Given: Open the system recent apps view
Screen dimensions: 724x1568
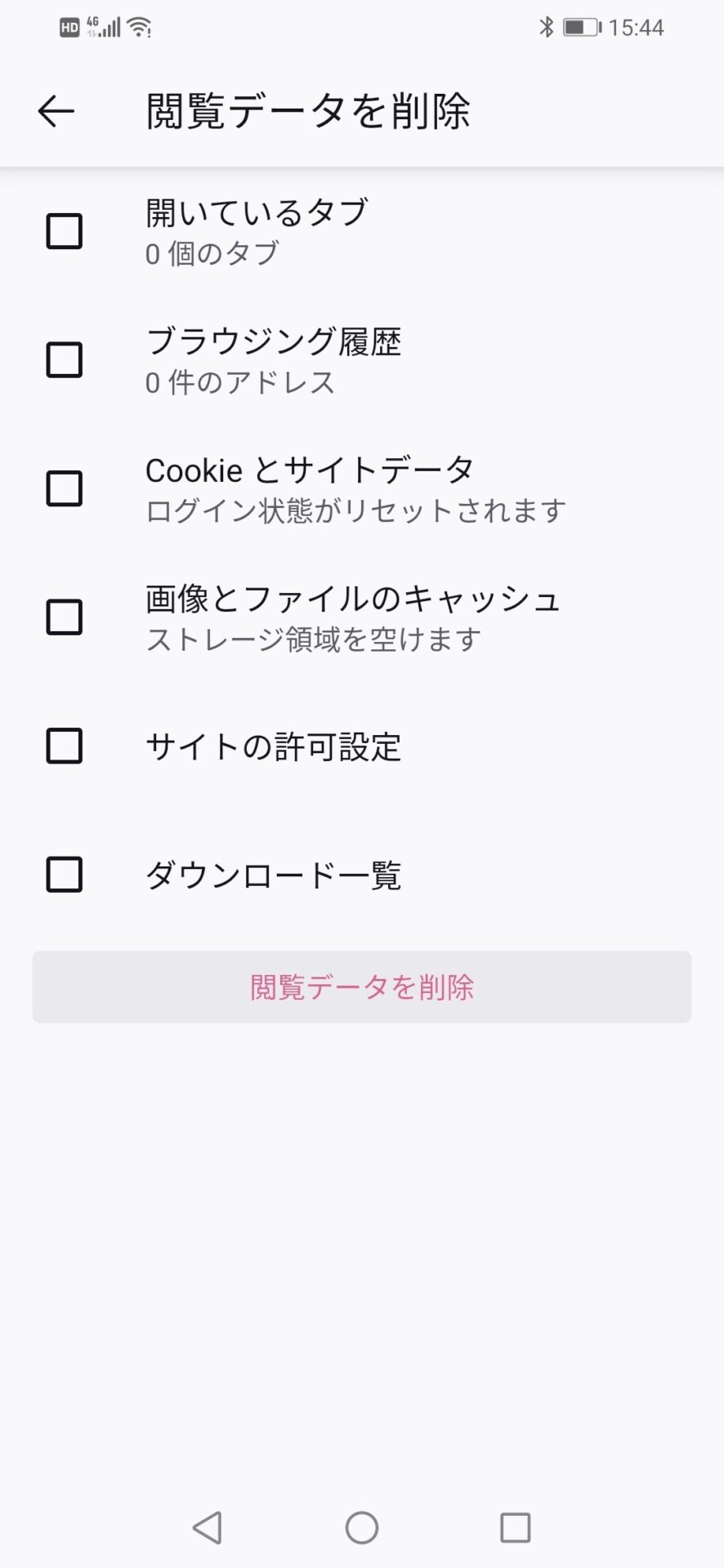Looking at the screenshot, I should [516, 1527].
